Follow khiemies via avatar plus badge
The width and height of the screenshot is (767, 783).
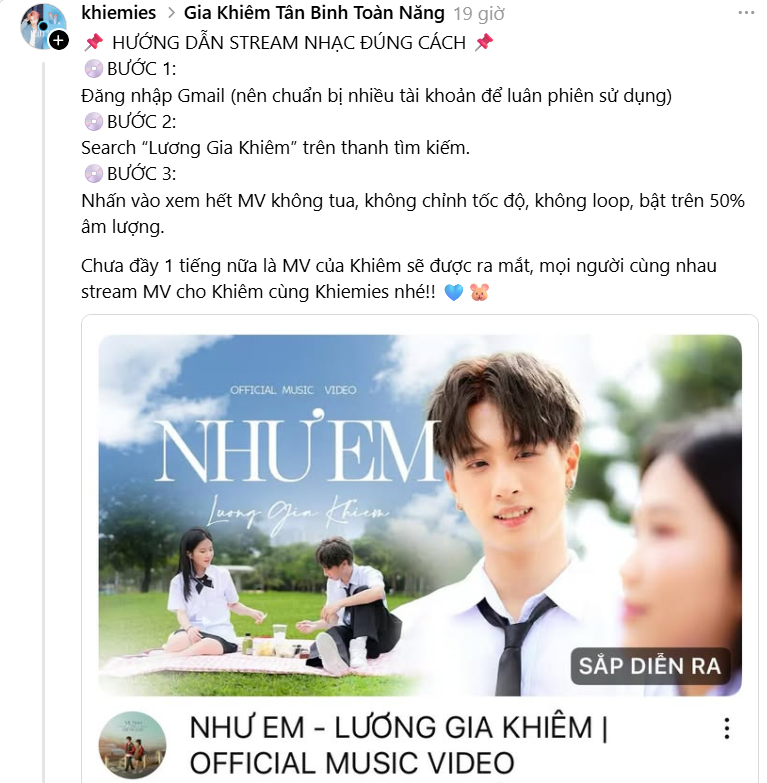(59, 41)
